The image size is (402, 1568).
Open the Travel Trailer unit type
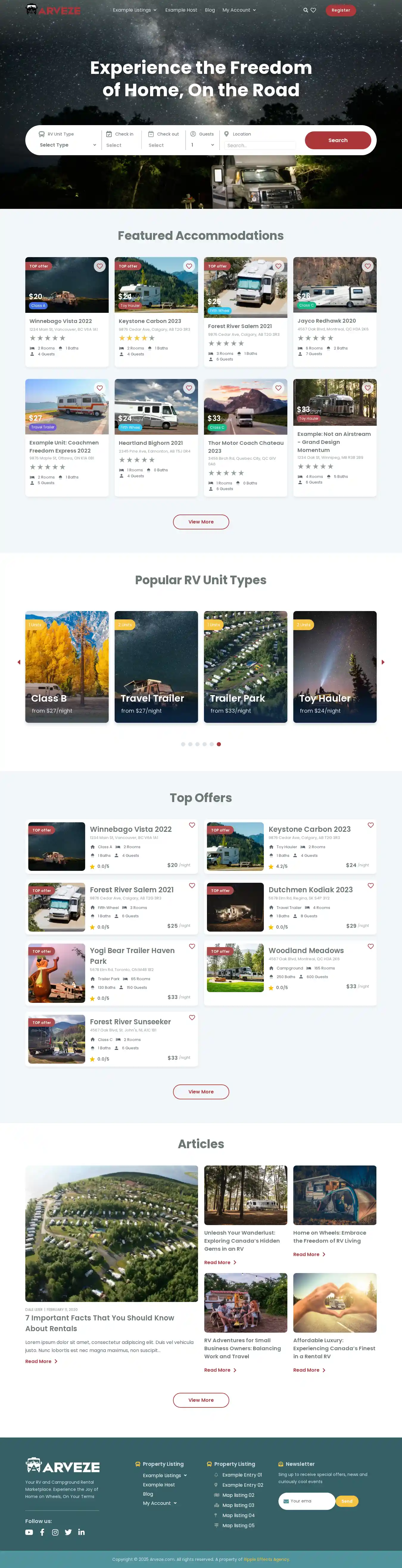[x=156, y=666]
